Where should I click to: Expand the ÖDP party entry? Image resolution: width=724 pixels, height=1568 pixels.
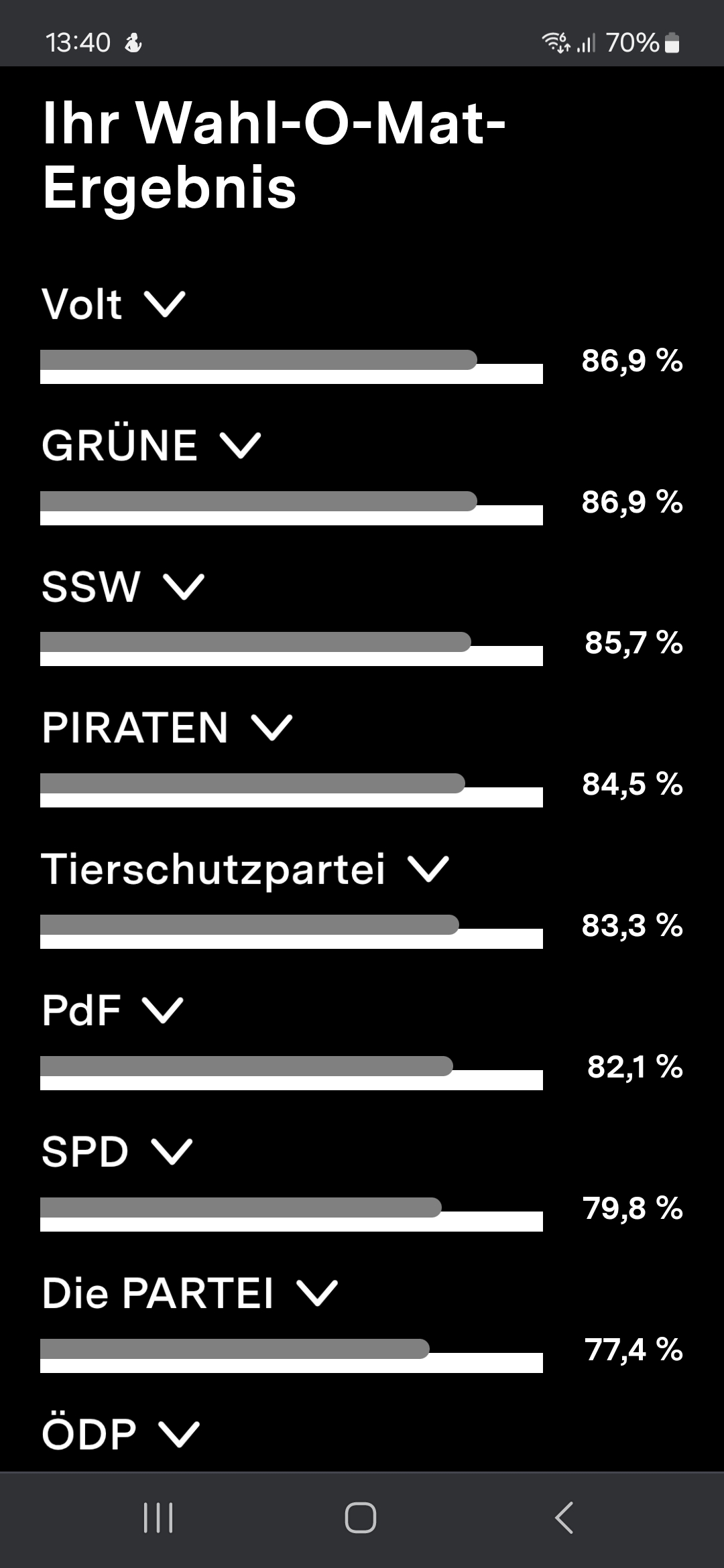click(121, 1434)
